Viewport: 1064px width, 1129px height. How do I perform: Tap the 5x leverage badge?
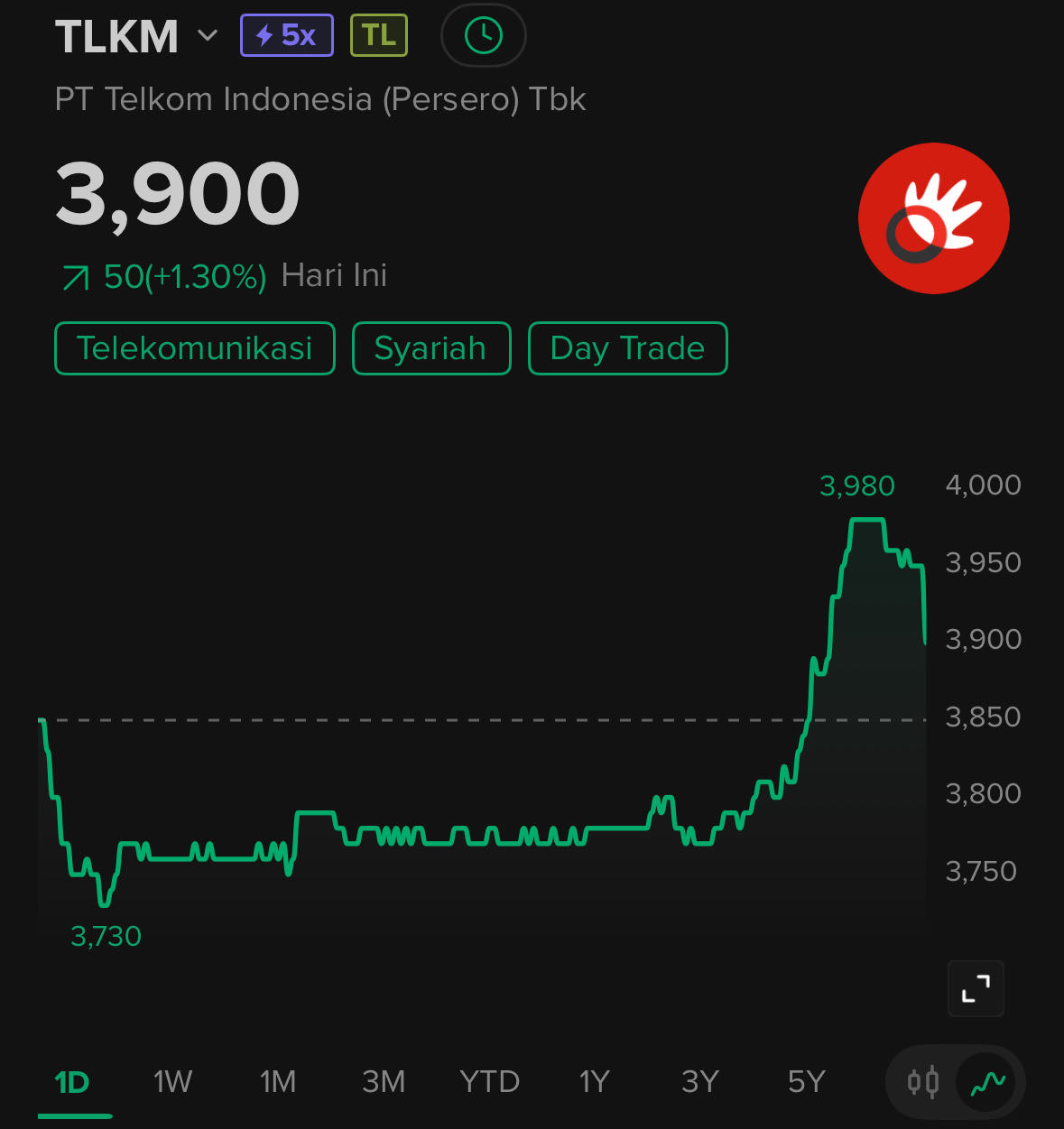pos(287,36)
